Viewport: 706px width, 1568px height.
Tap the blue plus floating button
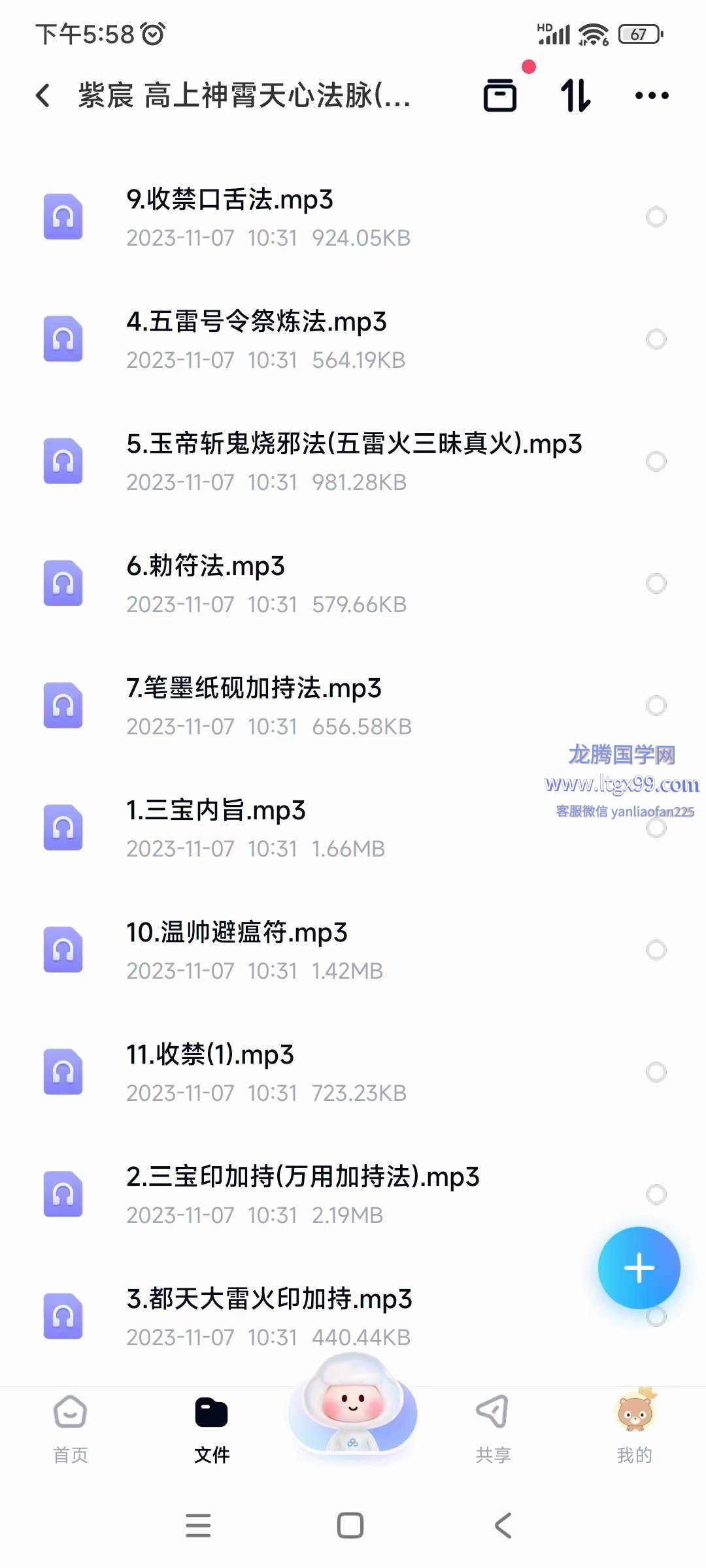pos(639,1268)
